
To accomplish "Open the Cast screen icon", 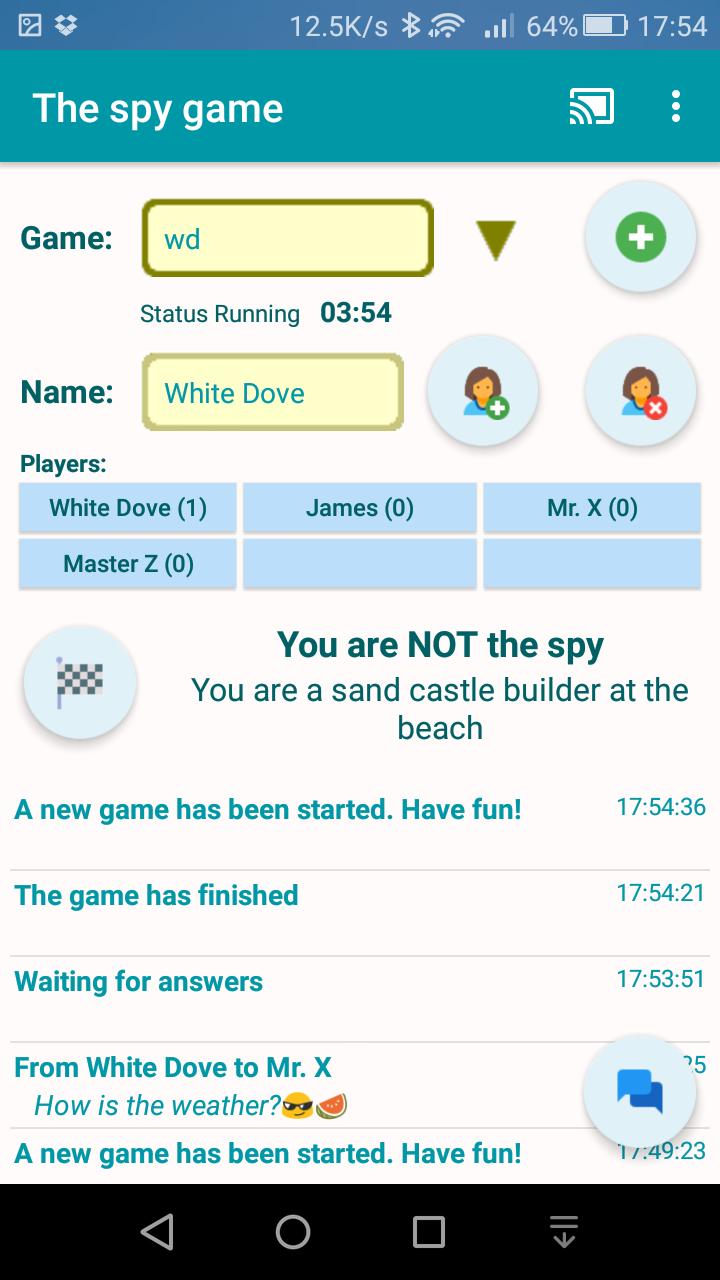I will pos(593,105).
